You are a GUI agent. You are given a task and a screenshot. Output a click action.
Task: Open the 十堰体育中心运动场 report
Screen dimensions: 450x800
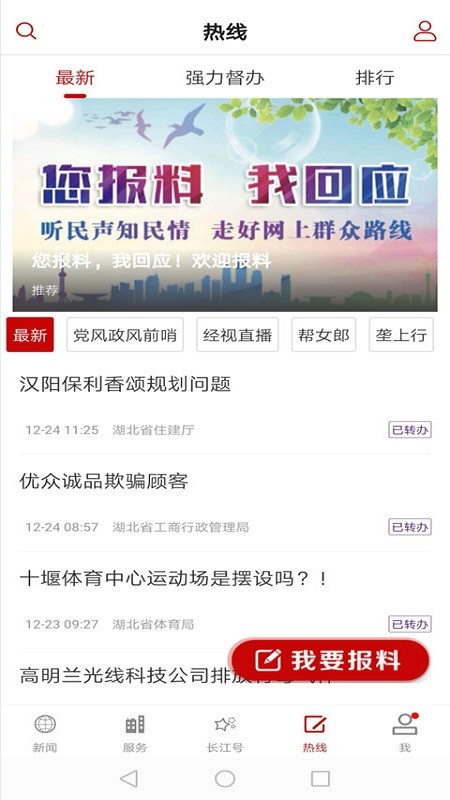pos(225,600)
